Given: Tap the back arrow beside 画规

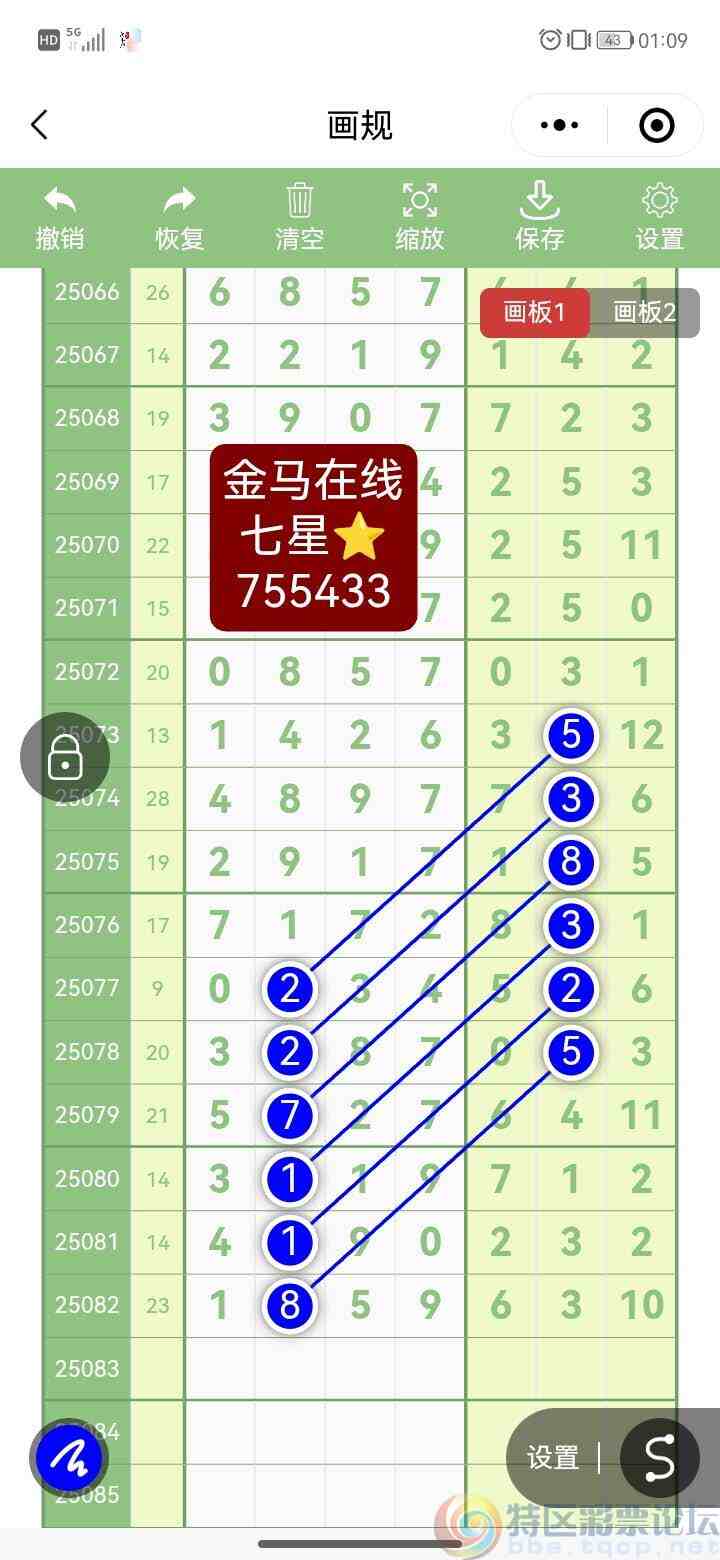Looking at the screenshot, I should 40,125.
